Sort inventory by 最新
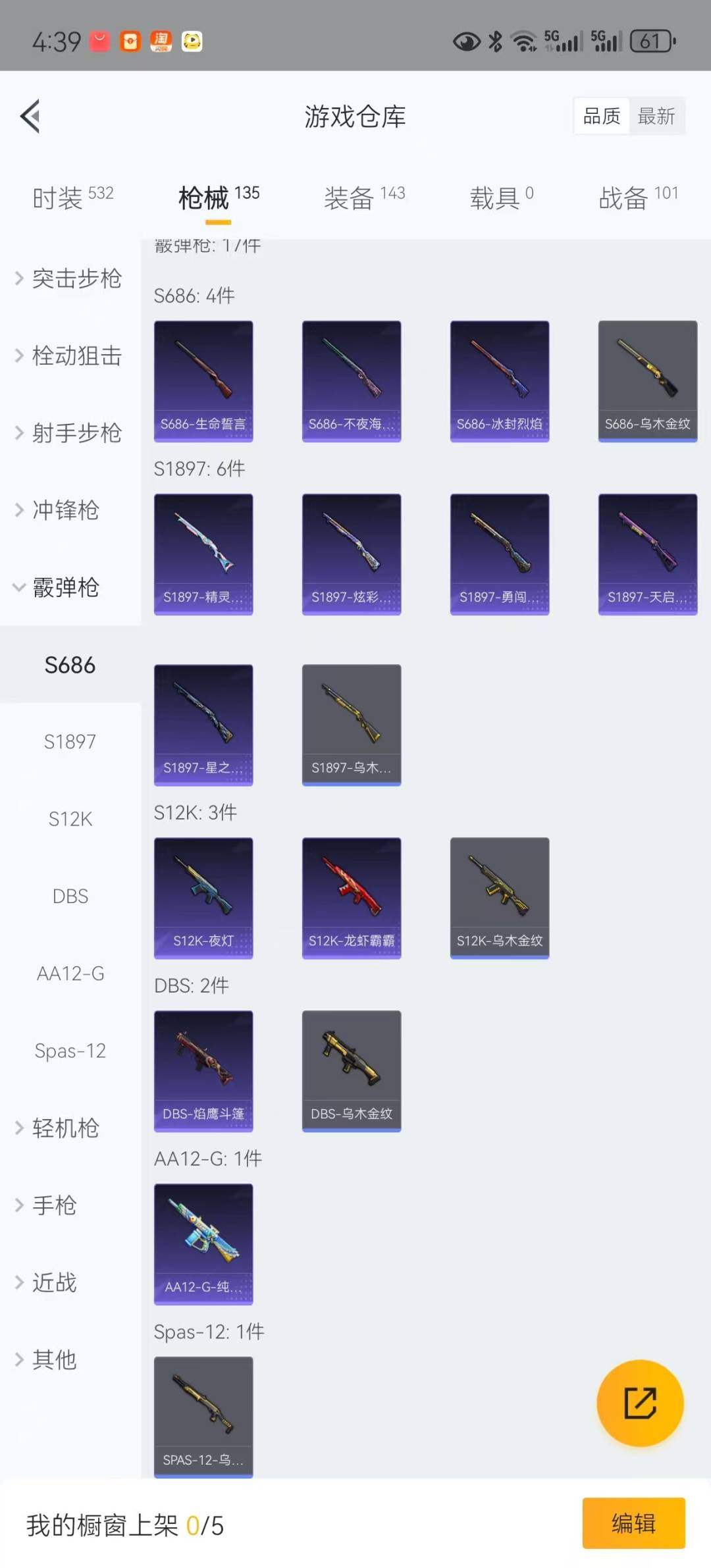 coord(656,117)
